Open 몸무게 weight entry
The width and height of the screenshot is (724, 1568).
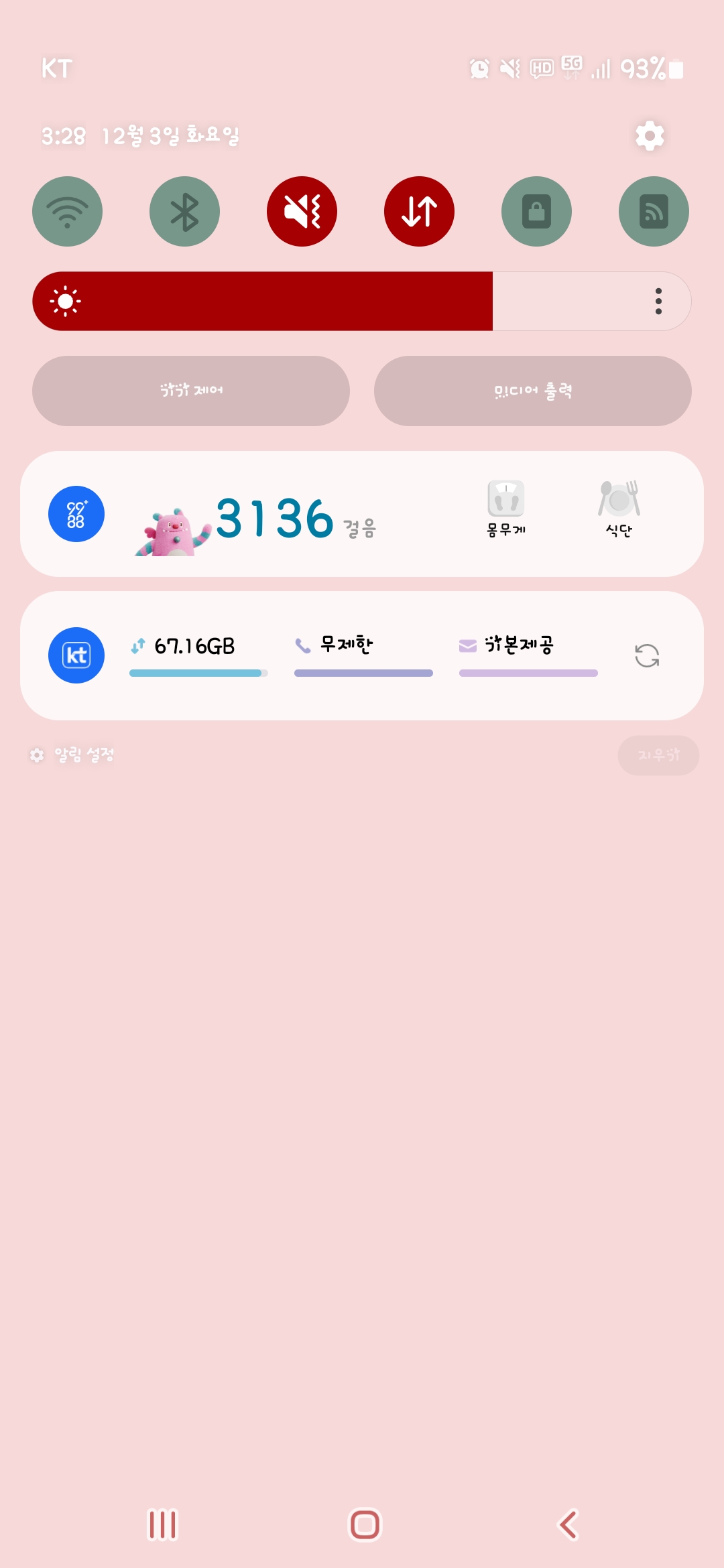tap(506, 509)
